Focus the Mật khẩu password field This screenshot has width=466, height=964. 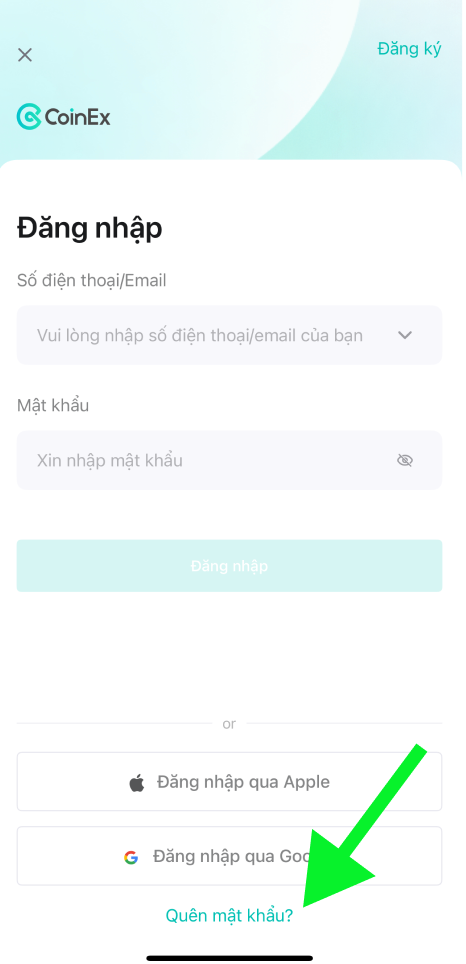coord(229,460)
